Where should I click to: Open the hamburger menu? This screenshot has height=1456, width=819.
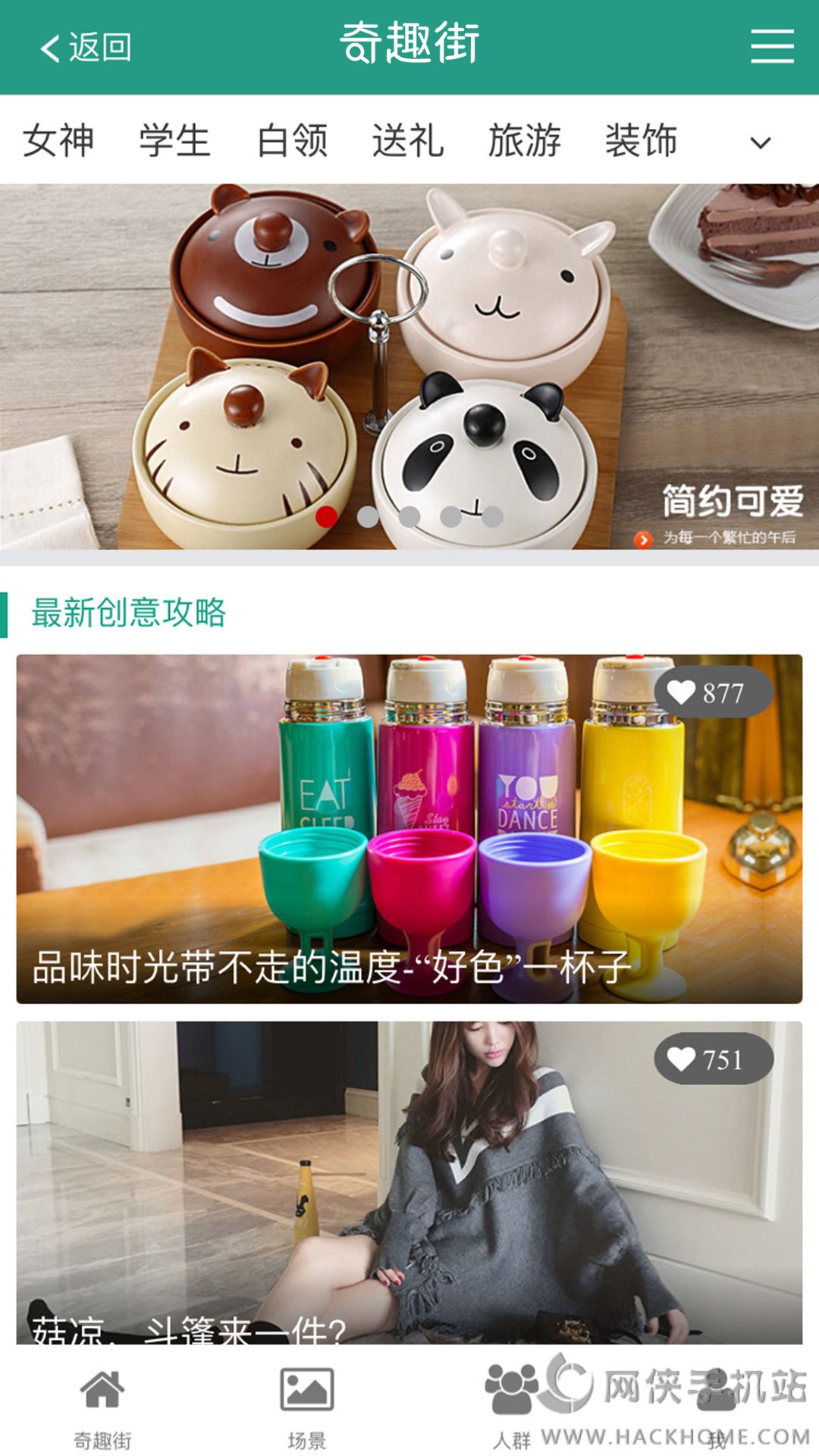(772, 46)
